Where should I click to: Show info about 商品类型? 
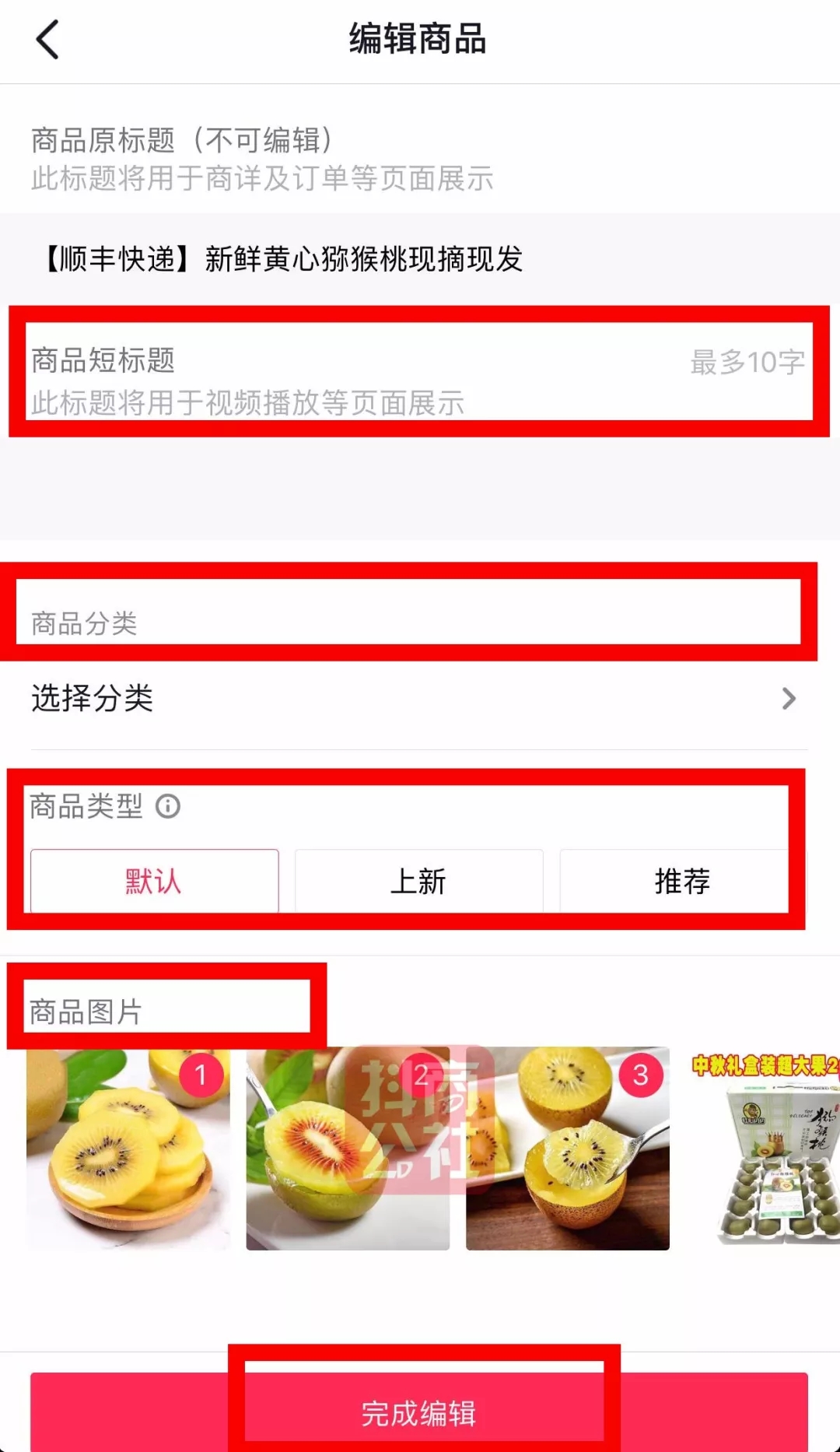[x=168, y=806]
